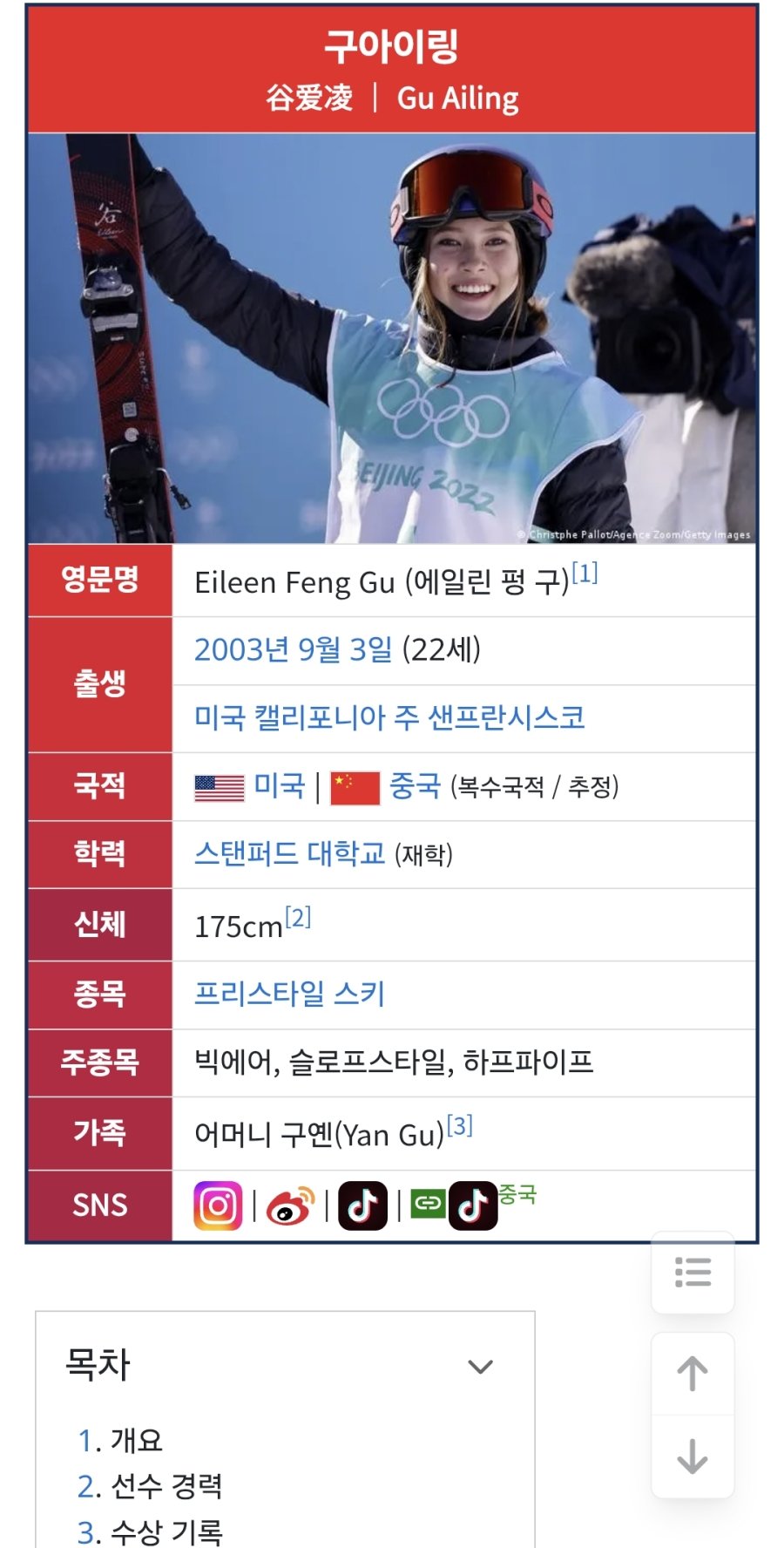Open the 미국 캘리포니아 주 샌프란시스코 link

click(x=389, y=718)
